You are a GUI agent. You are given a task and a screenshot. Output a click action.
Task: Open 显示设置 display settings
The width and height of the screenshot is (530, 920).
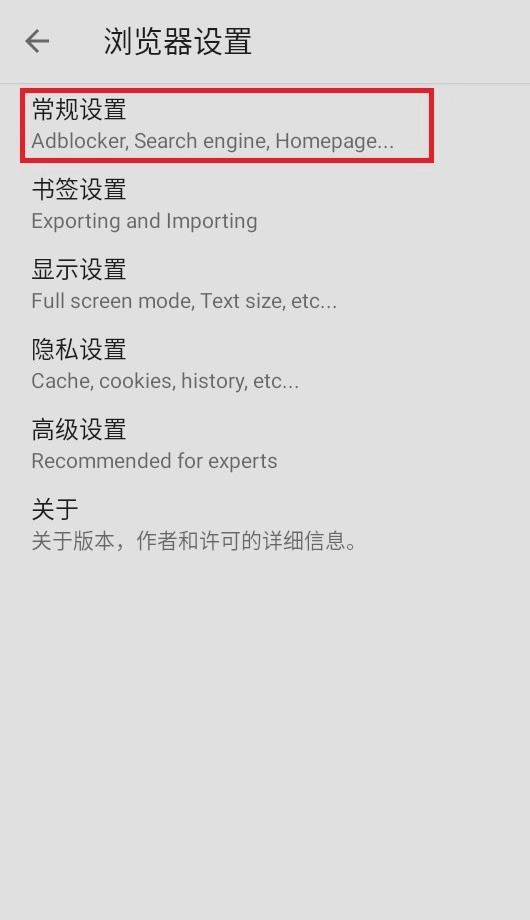[x=265, y=285]
